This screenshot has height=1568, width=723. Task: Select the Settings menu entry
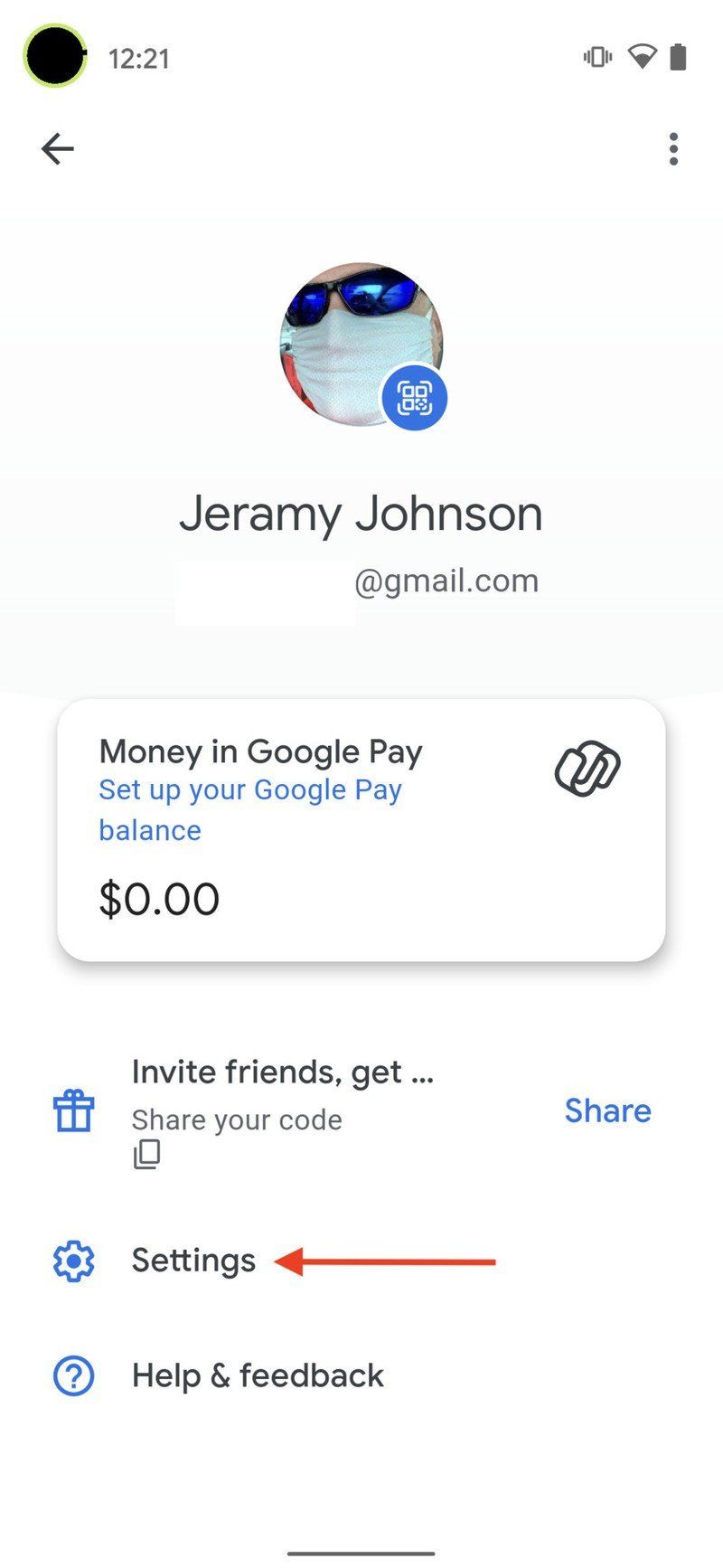192,1260
